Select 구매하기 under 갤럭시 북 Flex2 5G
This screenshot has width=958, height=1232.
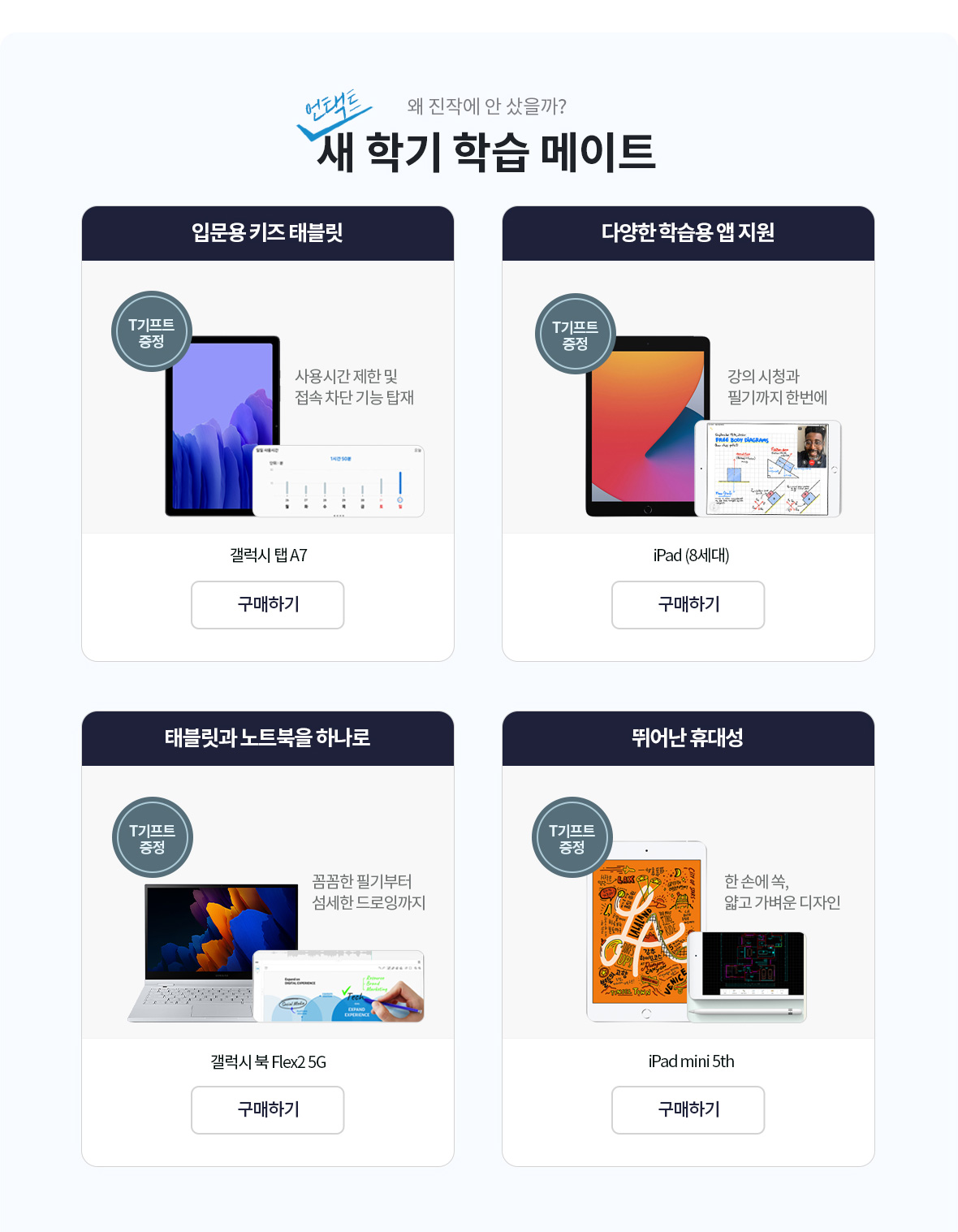click(x=267, y=1110)
